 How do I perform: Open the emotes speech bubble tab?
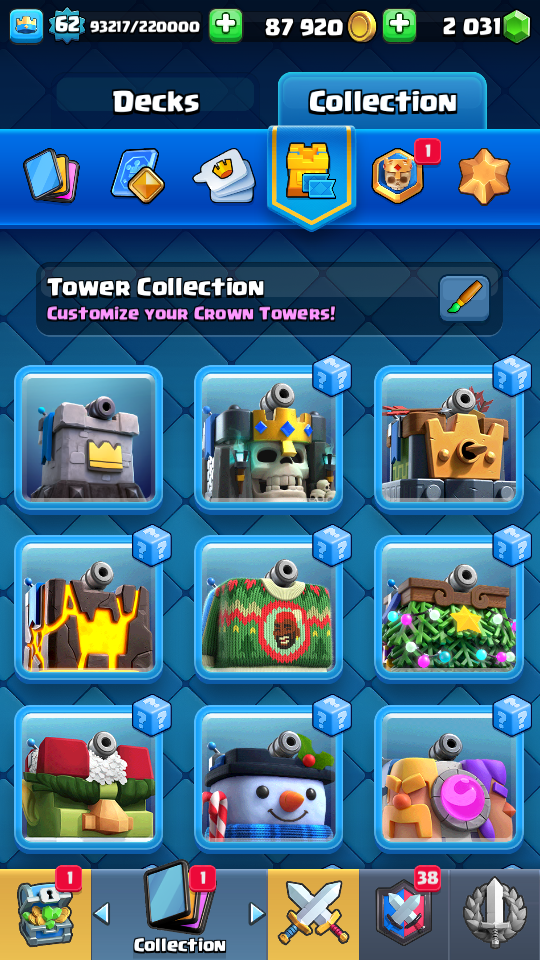tap(227, 176)
